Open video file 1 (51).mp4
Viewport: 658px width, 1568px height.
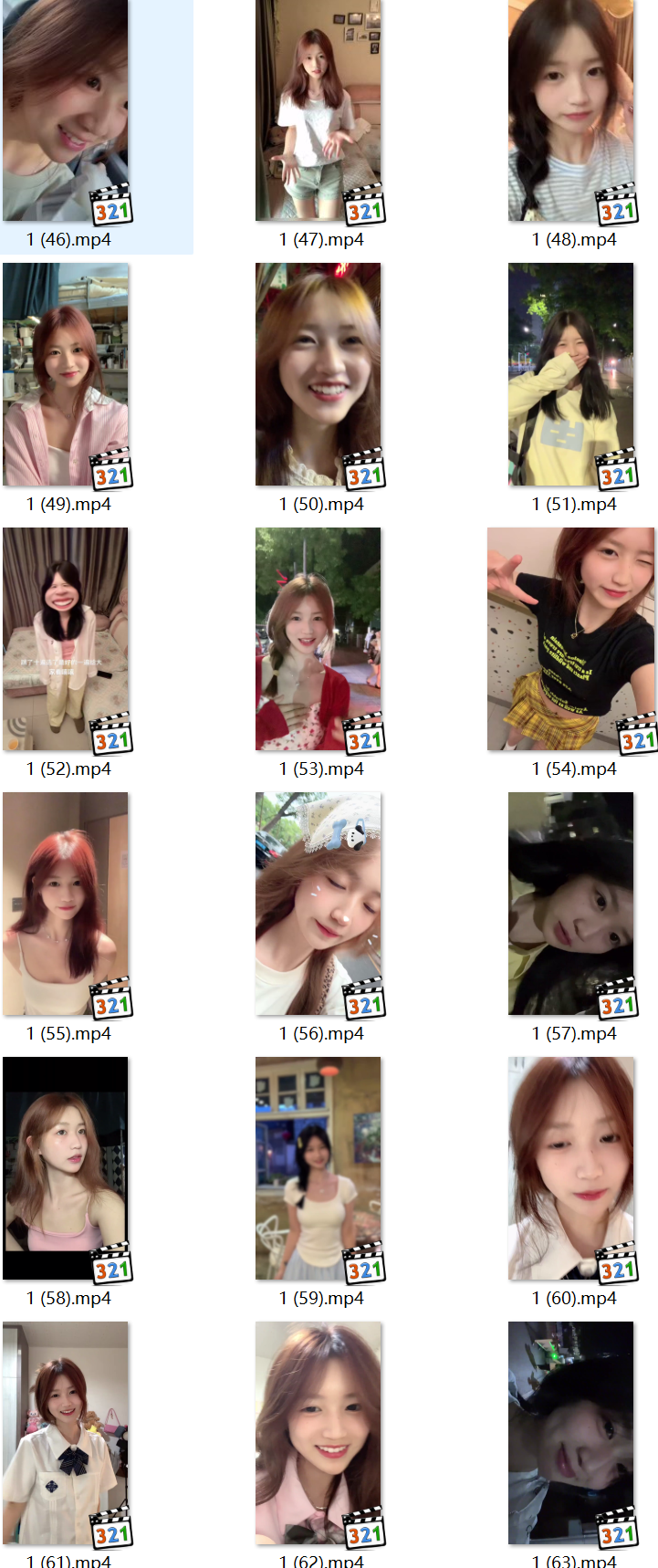tap(571, 375)
